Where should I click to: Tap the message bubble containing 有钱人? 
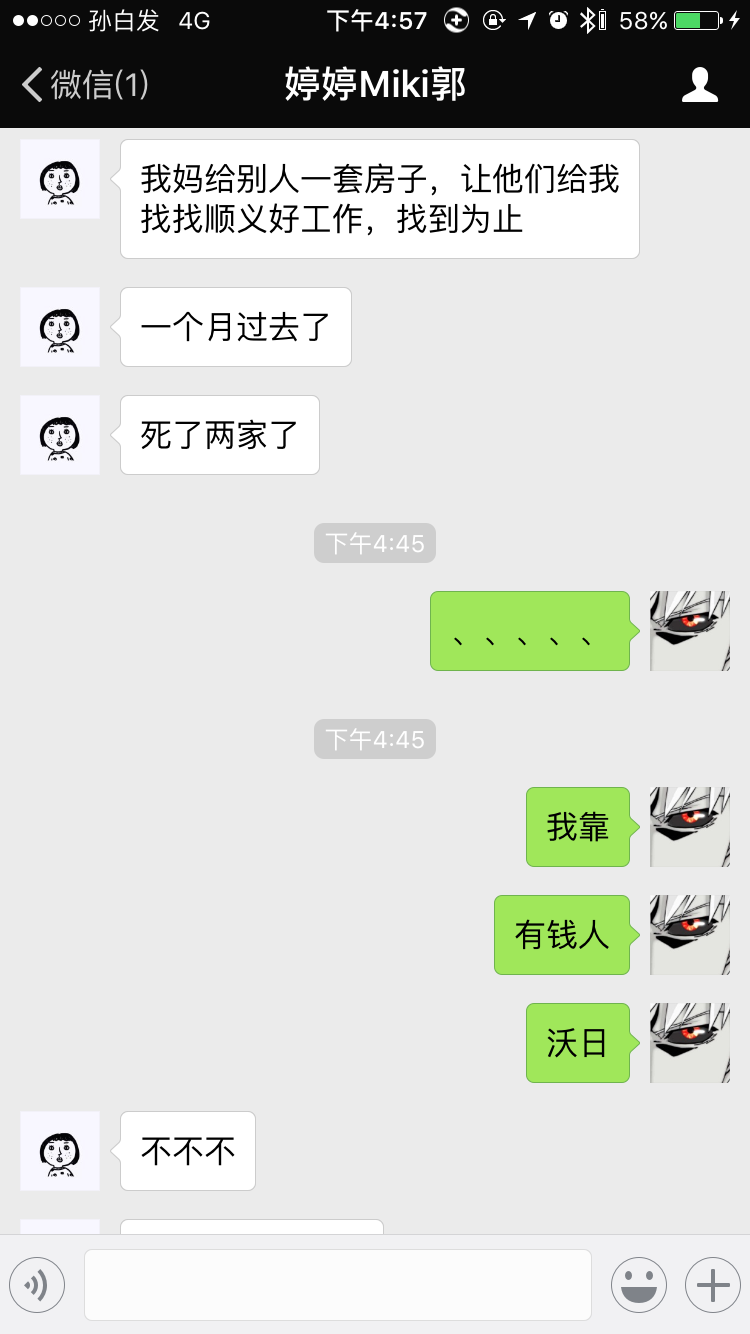(561, 935)
